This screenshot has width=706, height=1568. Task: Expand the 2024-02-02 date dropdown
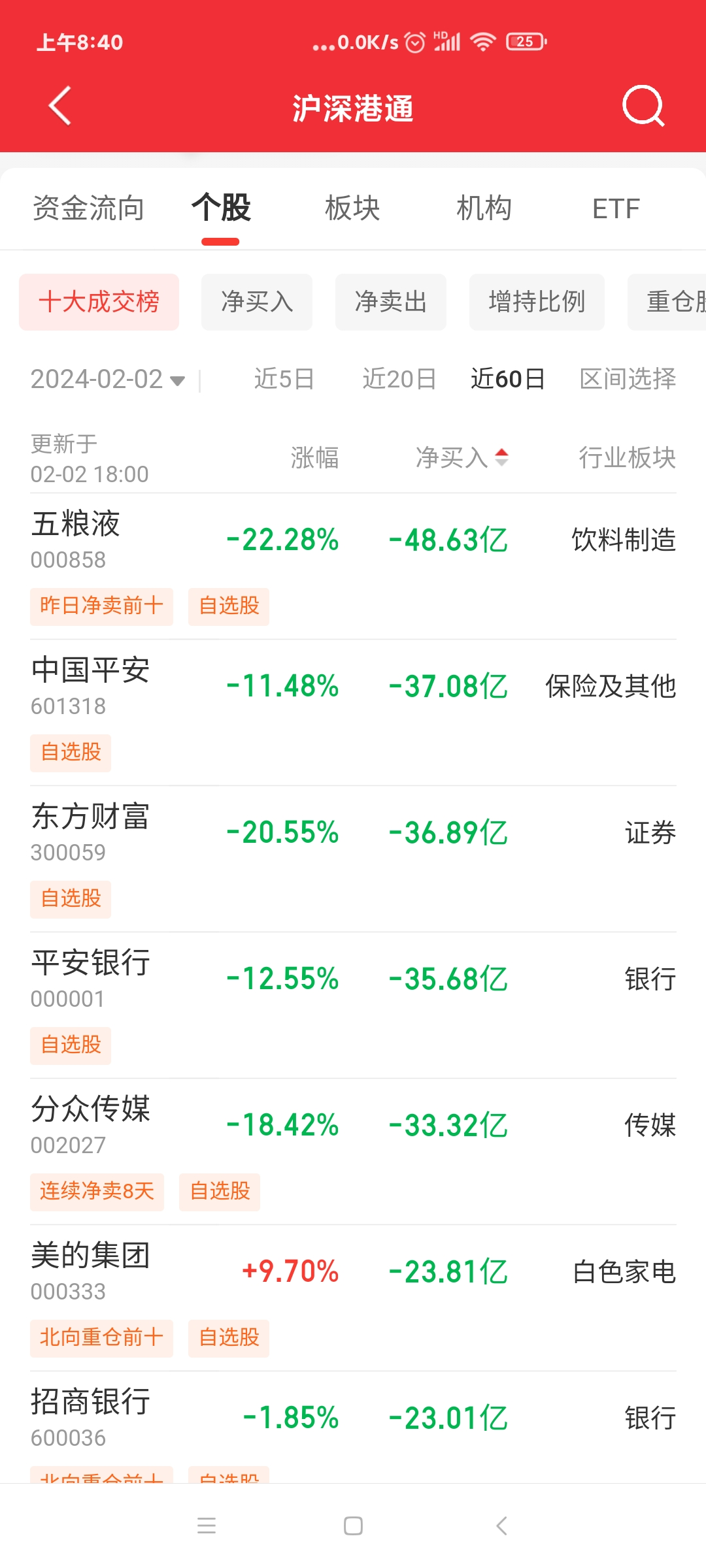[x=108, y=380]
